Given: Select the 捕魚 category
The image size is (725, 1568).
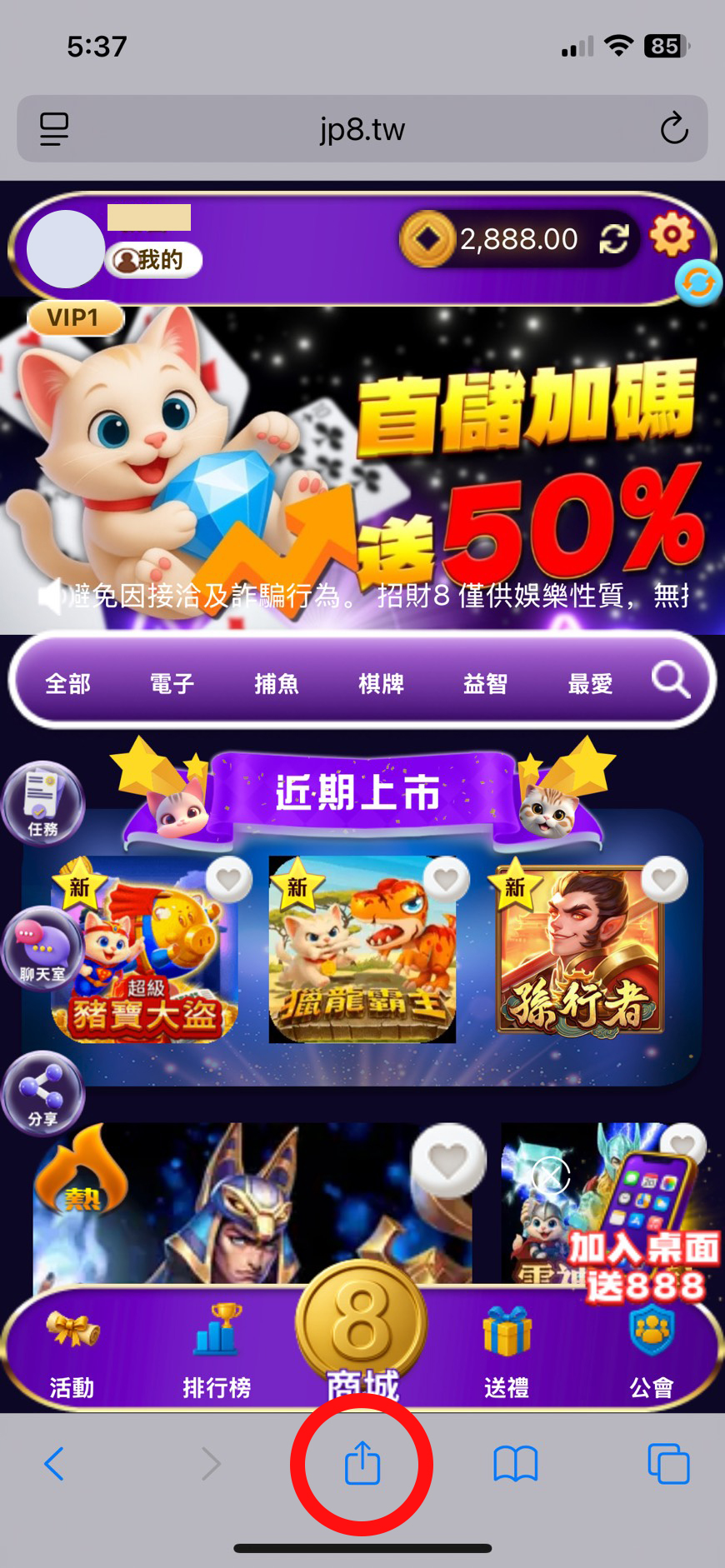Looking at the screenshot, I should click(x=276, y=684).
